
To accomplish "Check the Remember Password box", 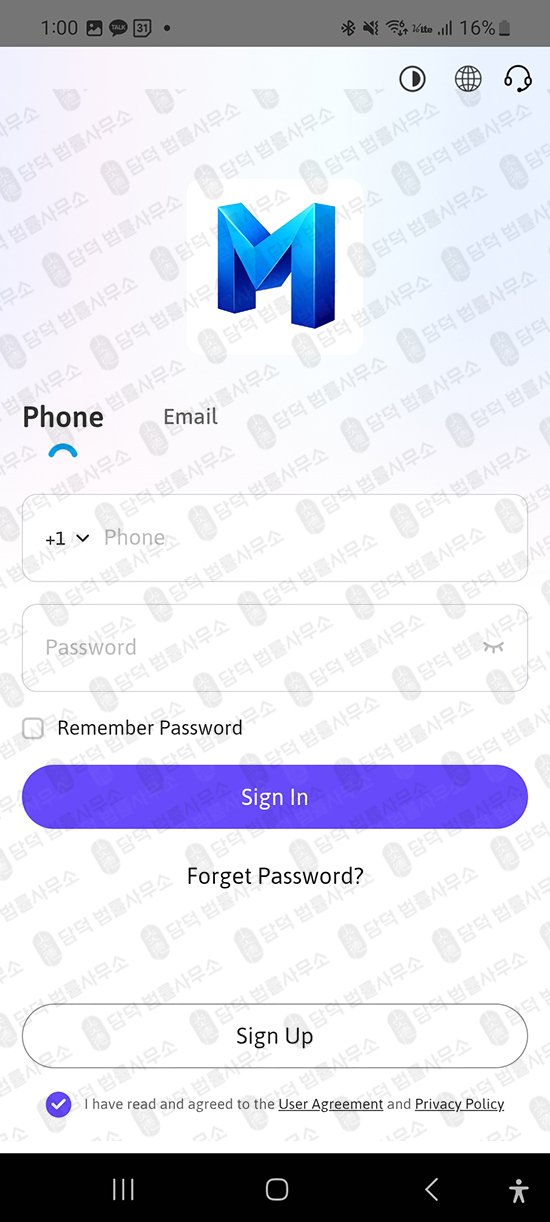I will click(33, 728).
